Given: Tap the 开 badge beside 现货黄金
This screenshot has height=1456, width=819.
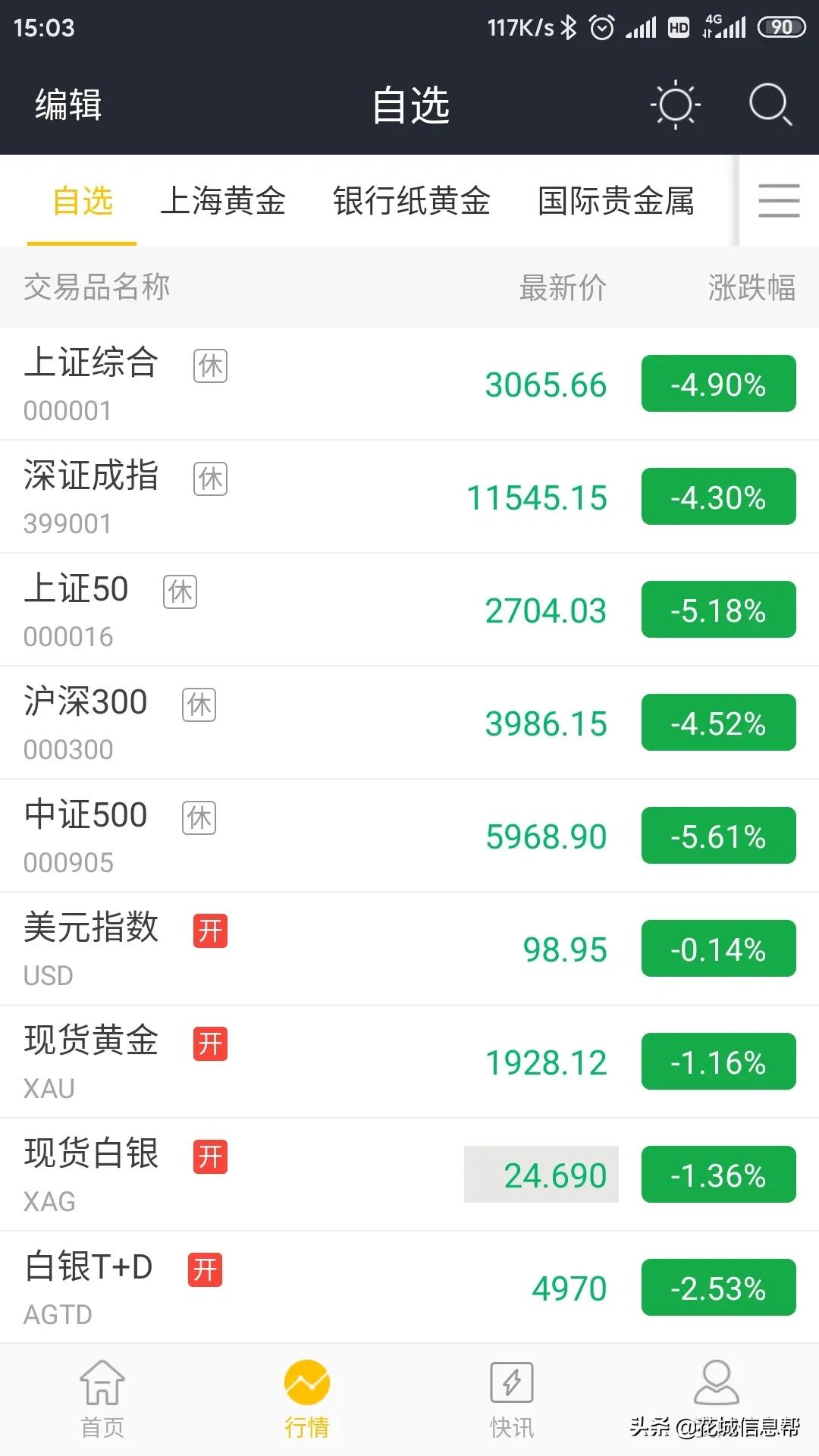Looking at the screenshot, I should pos(210,1043).
